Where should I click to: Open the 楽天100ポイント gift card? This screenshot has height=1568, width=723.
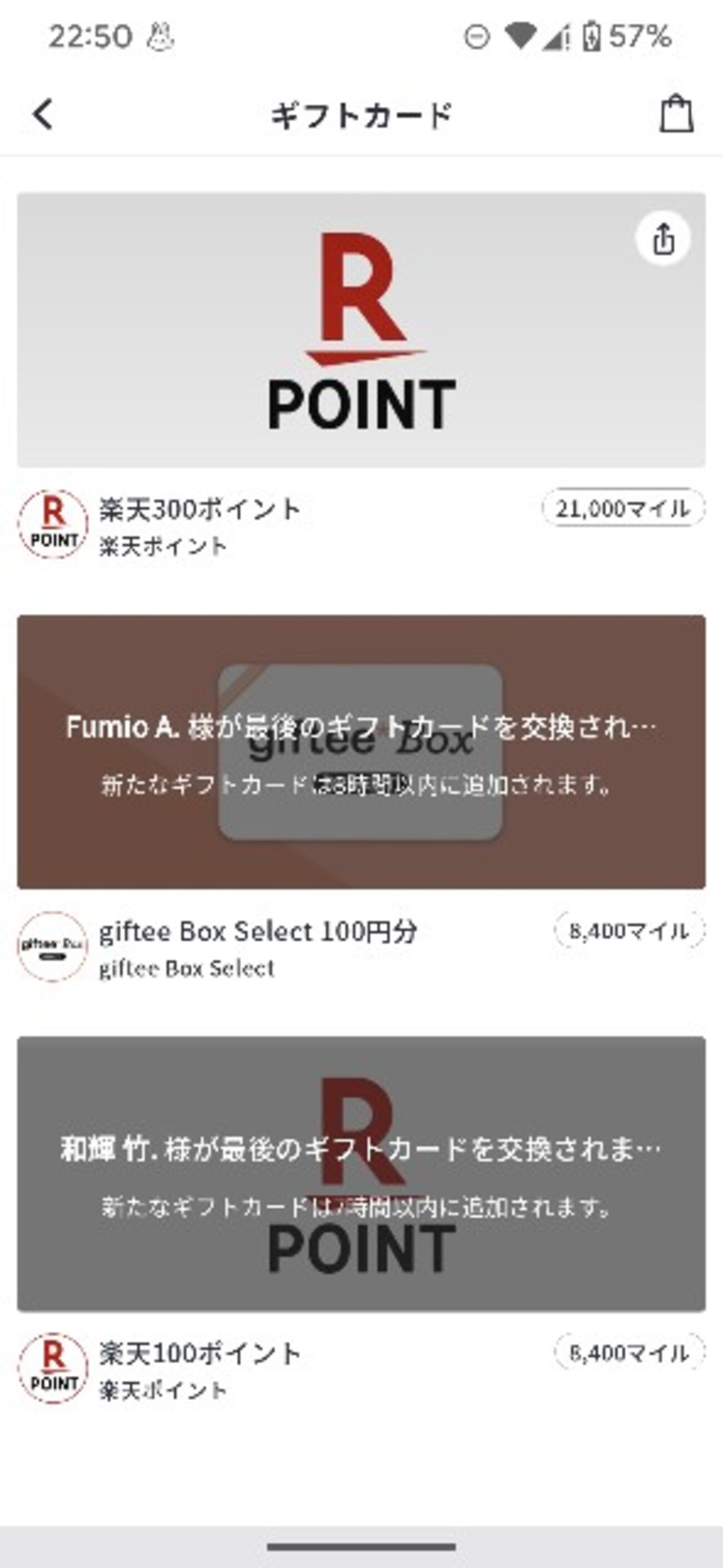pos(361,1173)
